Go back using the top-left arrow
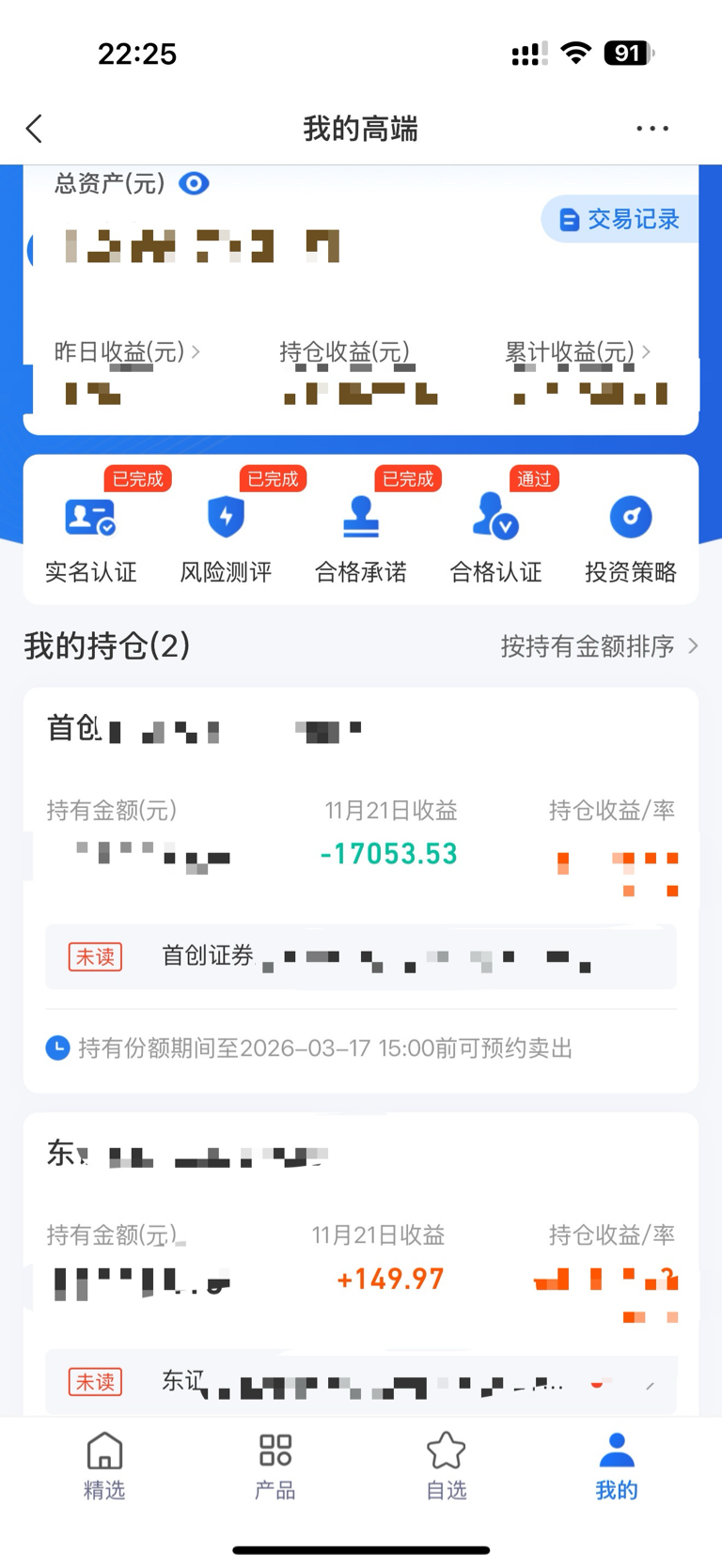722x1568 pixels. pos(34,128)
